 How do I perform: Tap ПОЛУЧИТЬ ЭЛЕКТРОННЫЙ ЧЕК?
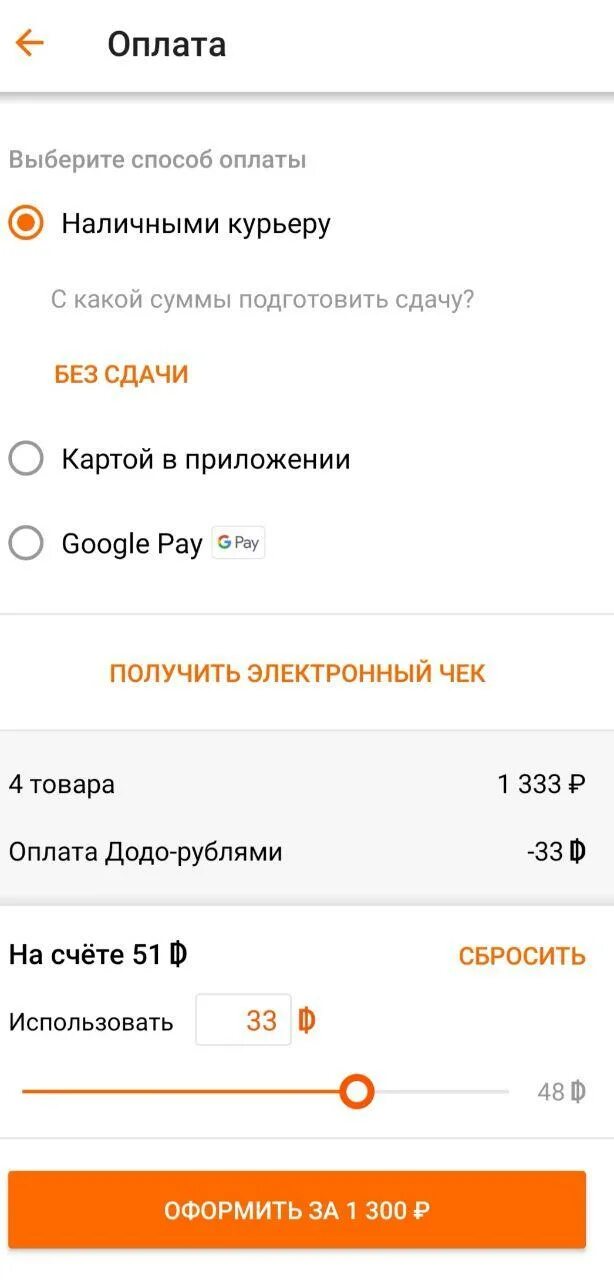click(x=297, y=673)
